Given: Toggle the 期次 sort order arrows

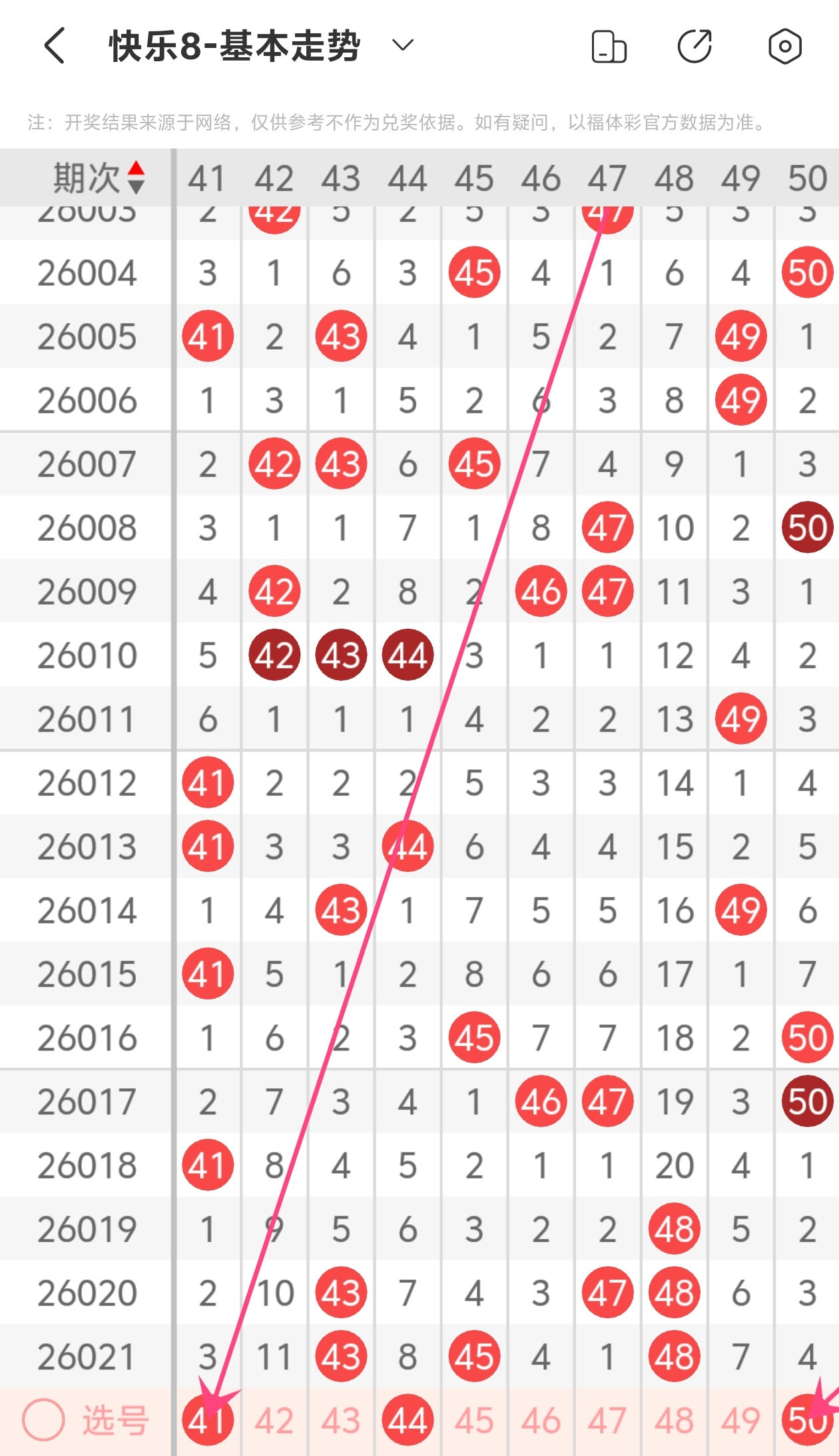Looking at the screenshot, I should click(x=136, y=177).
